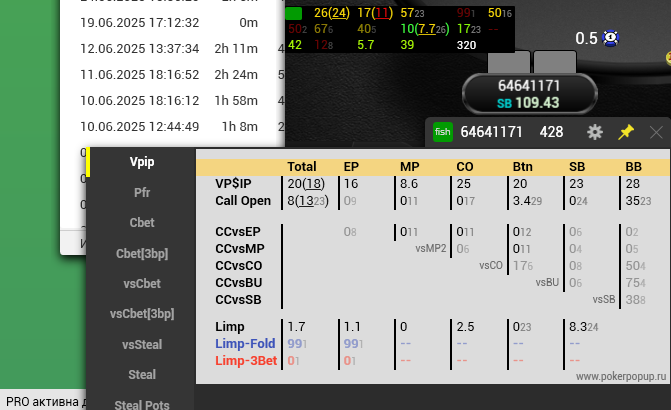Screen dimensions: 671x410
Task: Switch to the vsSteal tab
Action: [x=142, y=344]
